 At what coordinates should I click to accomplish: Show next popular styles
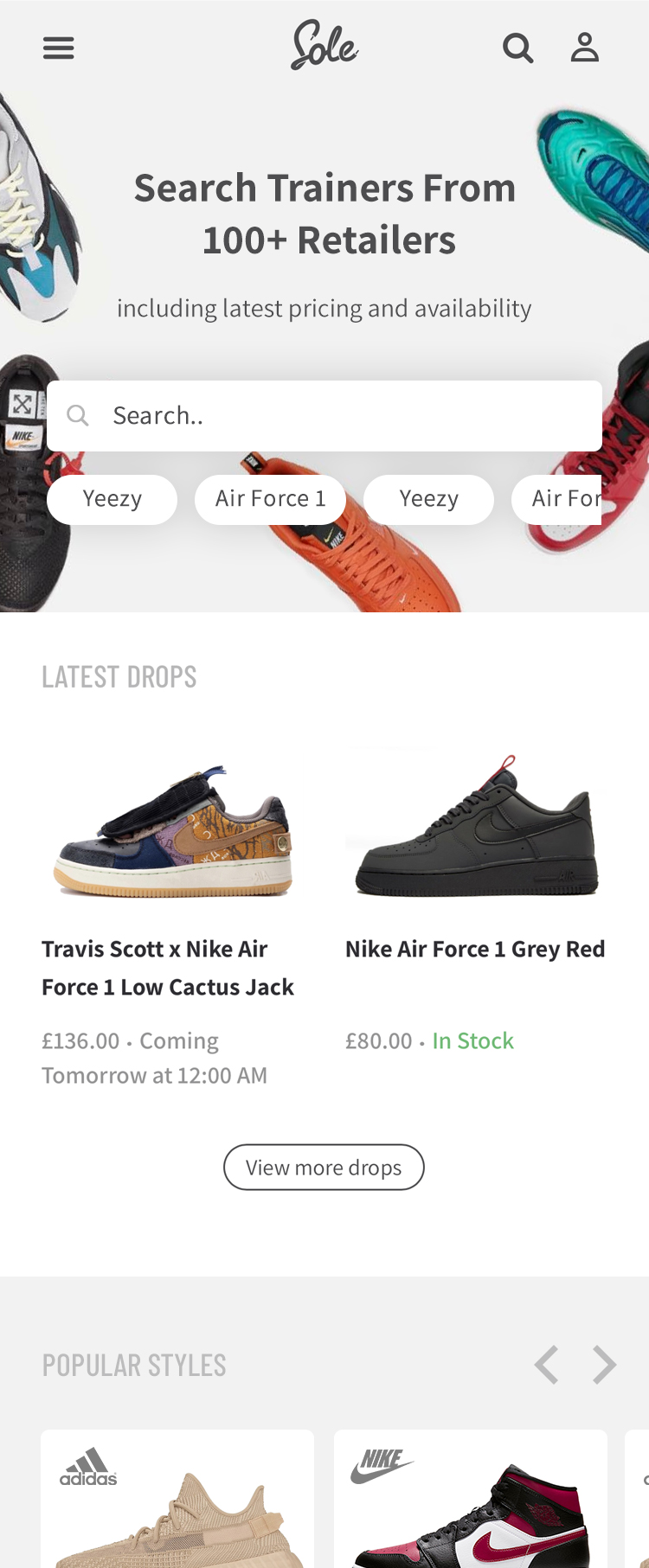(604, 1365)
